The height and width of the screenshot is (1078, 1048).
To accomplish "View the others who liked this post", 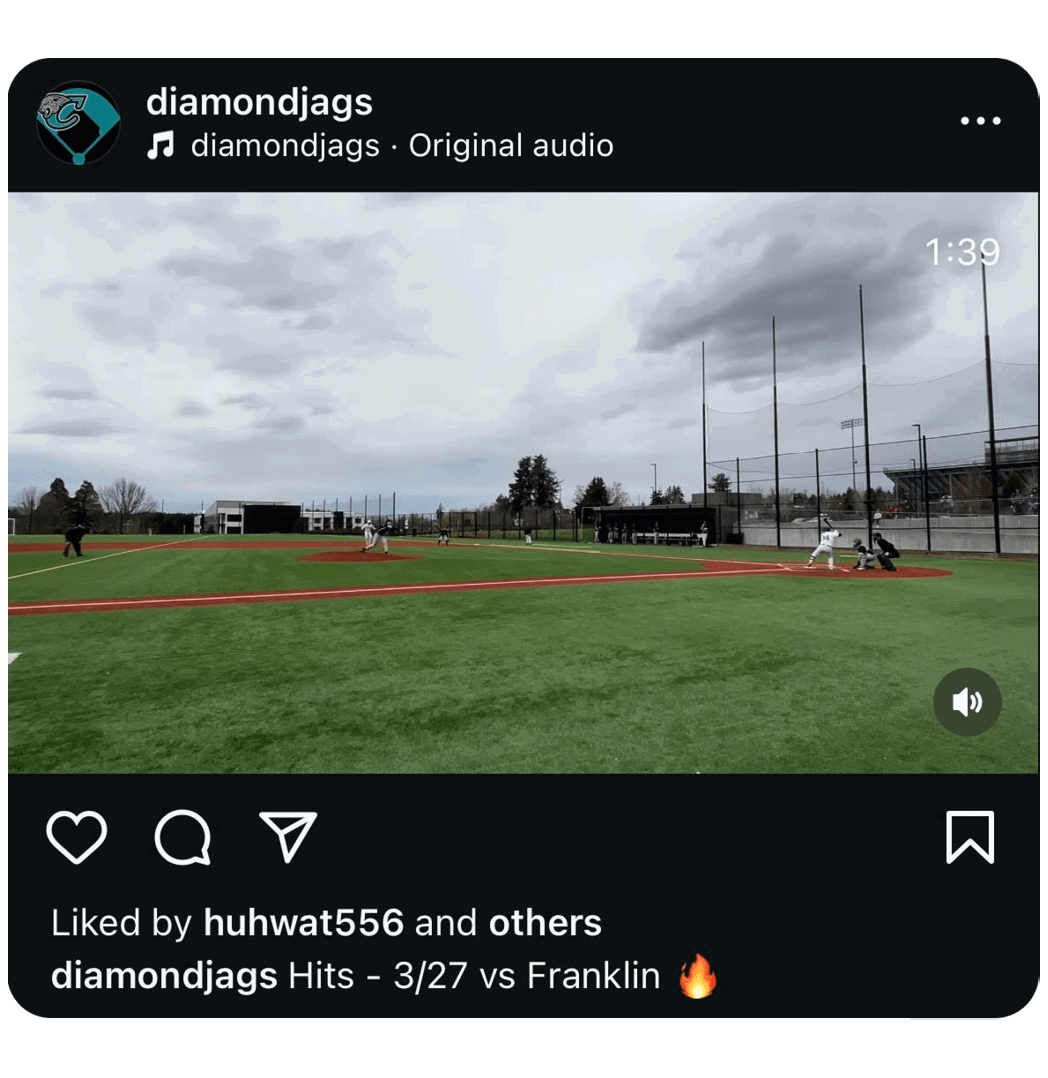I will coord(545,922).
